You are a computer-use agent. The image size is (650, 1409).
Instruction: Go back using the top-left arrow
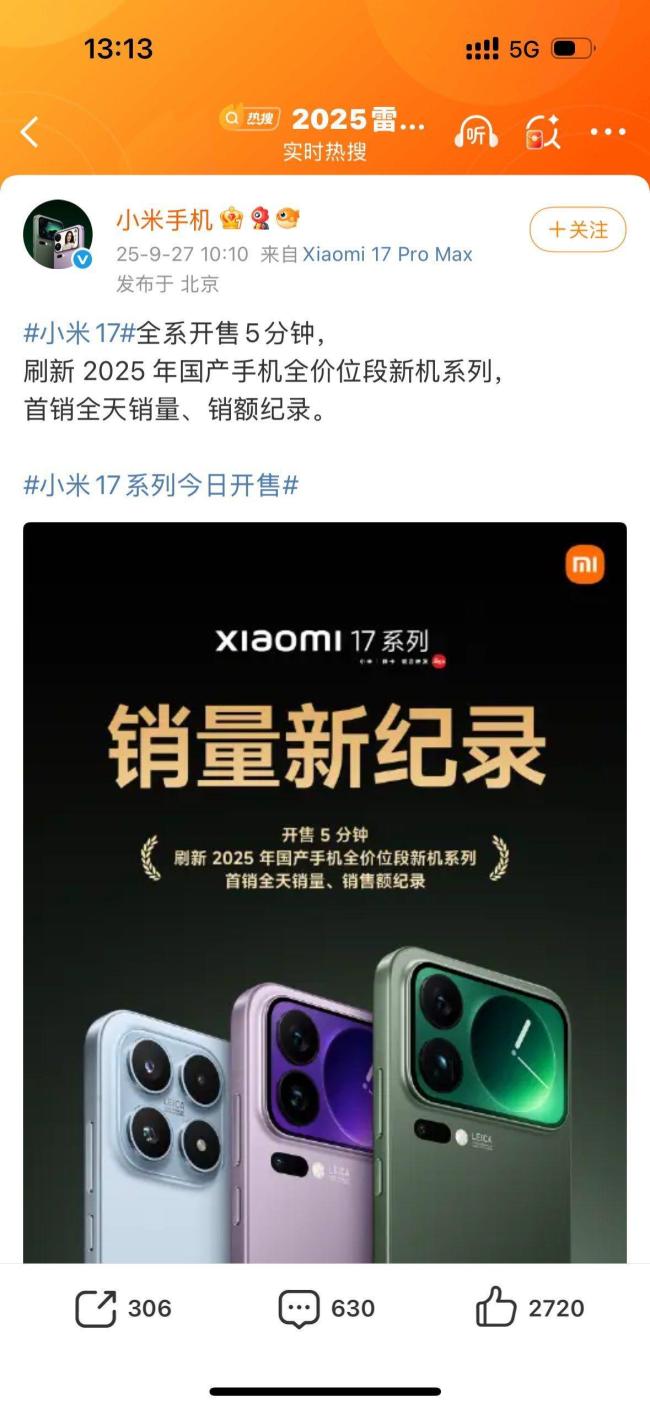[x=30, y=132]
